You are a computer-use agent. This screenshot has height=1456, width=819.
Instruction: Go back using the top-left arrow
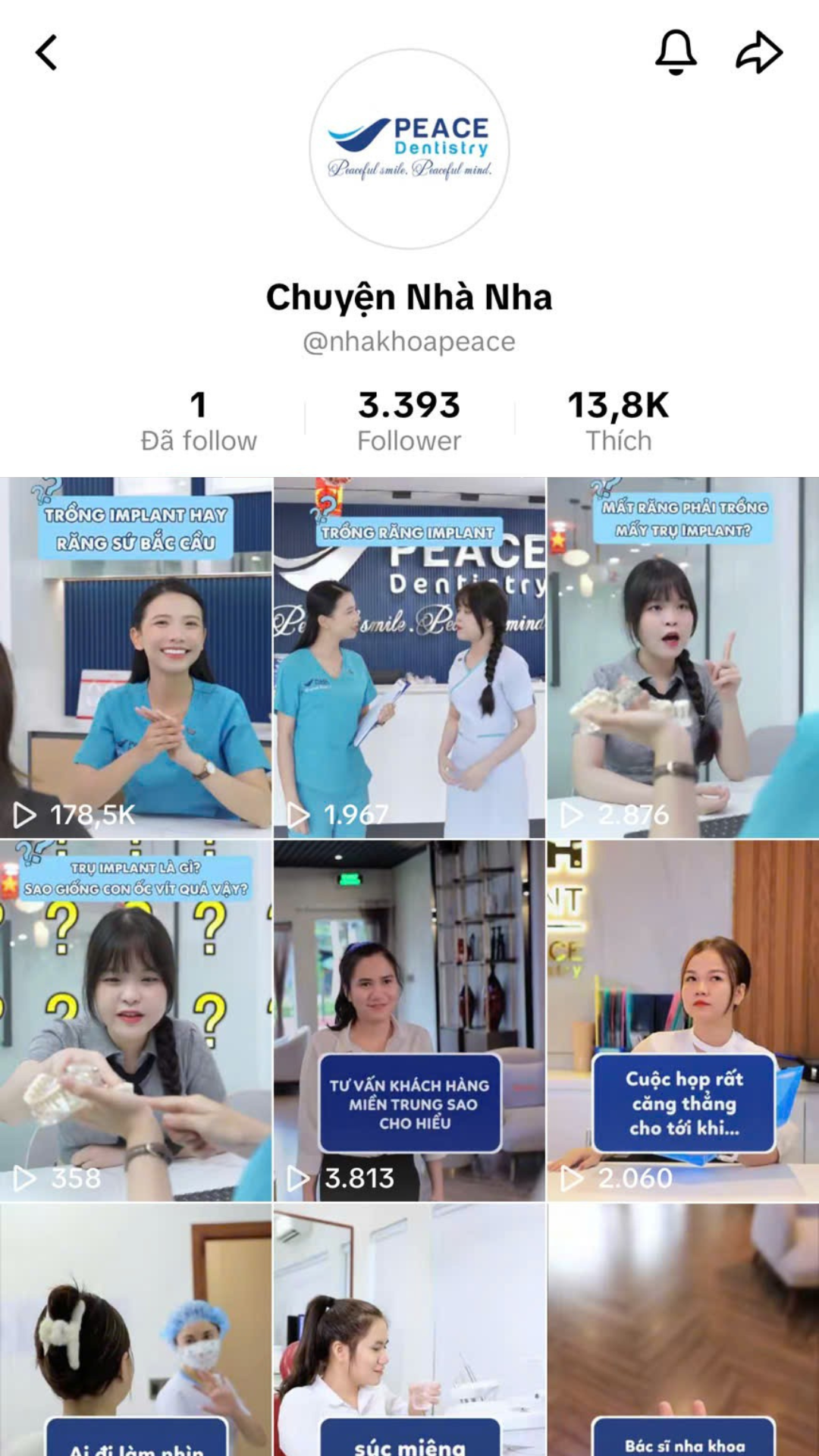click(x=47, y=53)
